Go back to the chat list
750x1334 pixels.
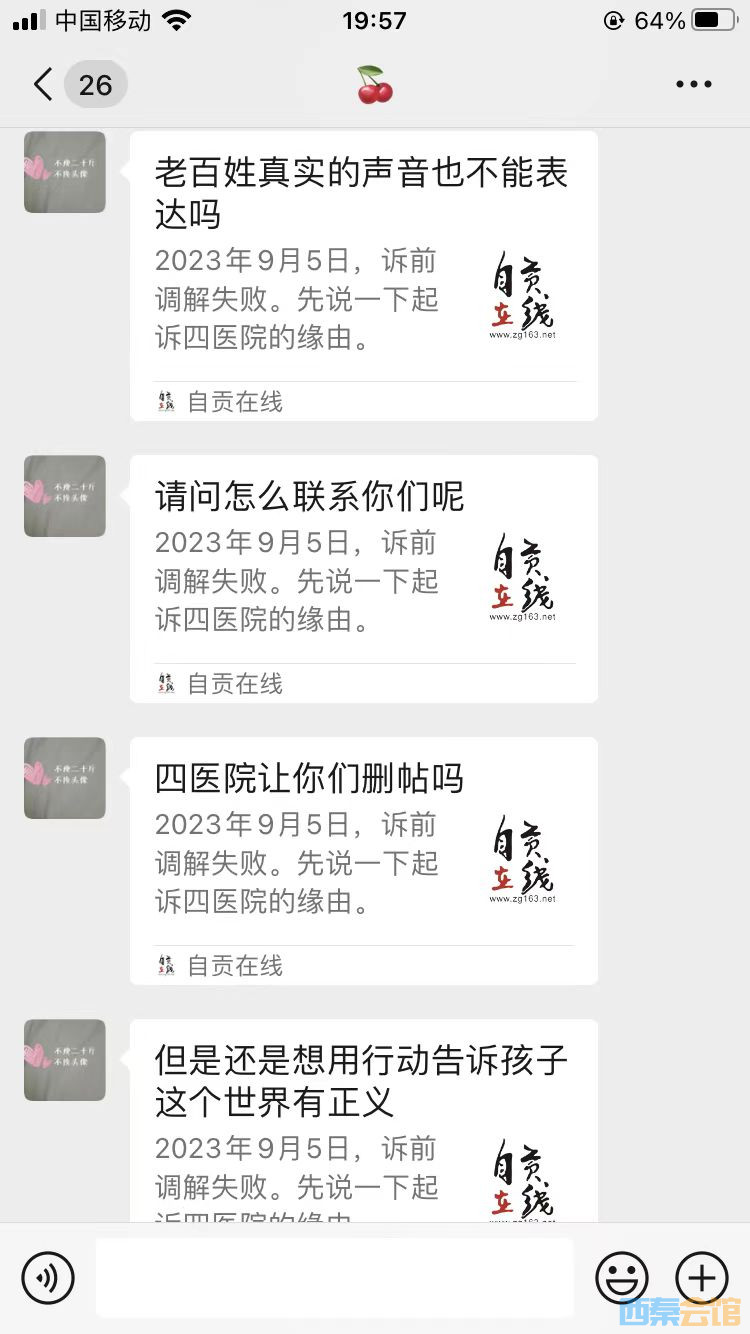[44, 85]
